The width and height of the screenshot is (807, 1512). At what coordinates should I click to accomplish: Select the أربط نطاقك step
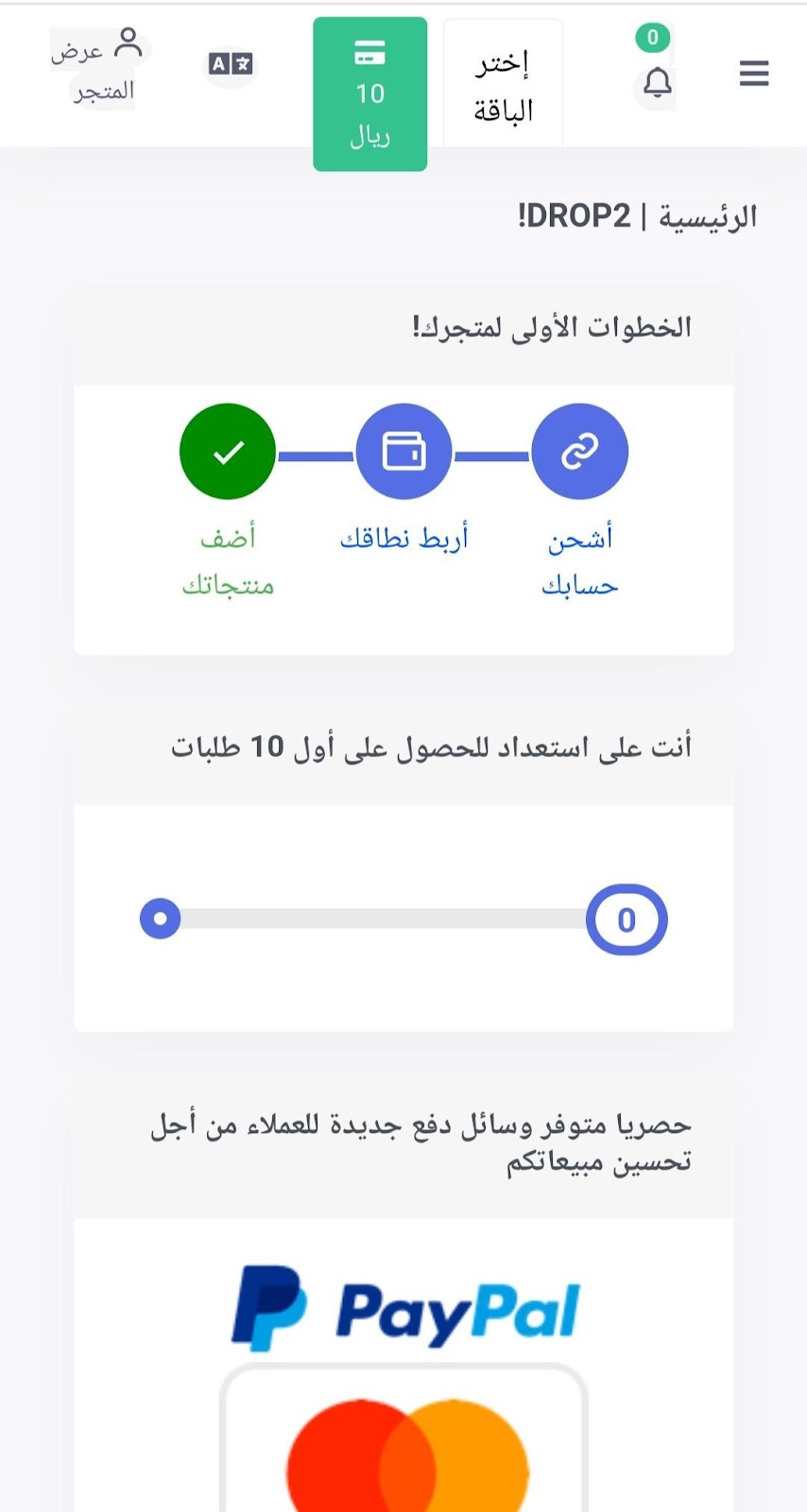[x=403, y=452]
